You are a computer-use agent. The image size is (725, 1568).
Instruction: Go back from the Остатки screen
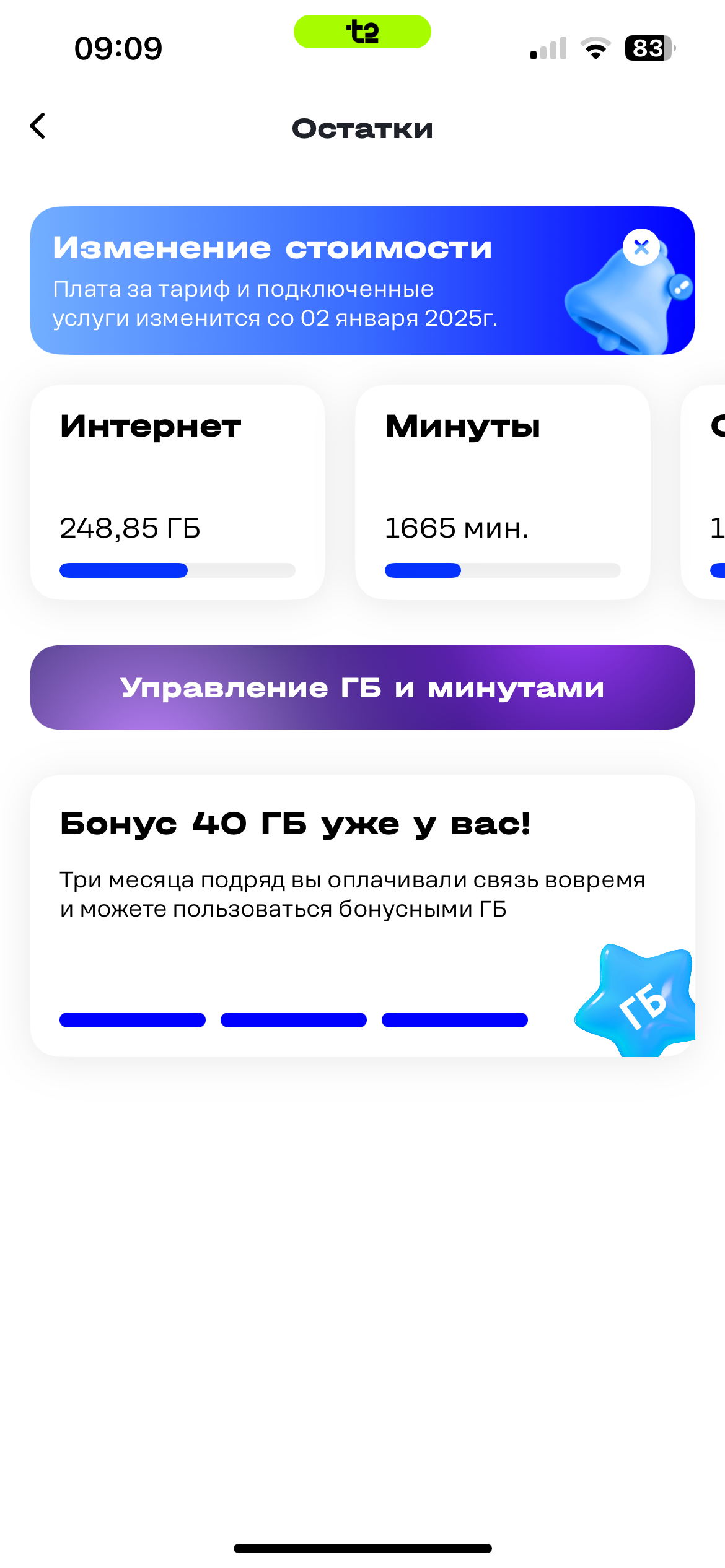38,126
